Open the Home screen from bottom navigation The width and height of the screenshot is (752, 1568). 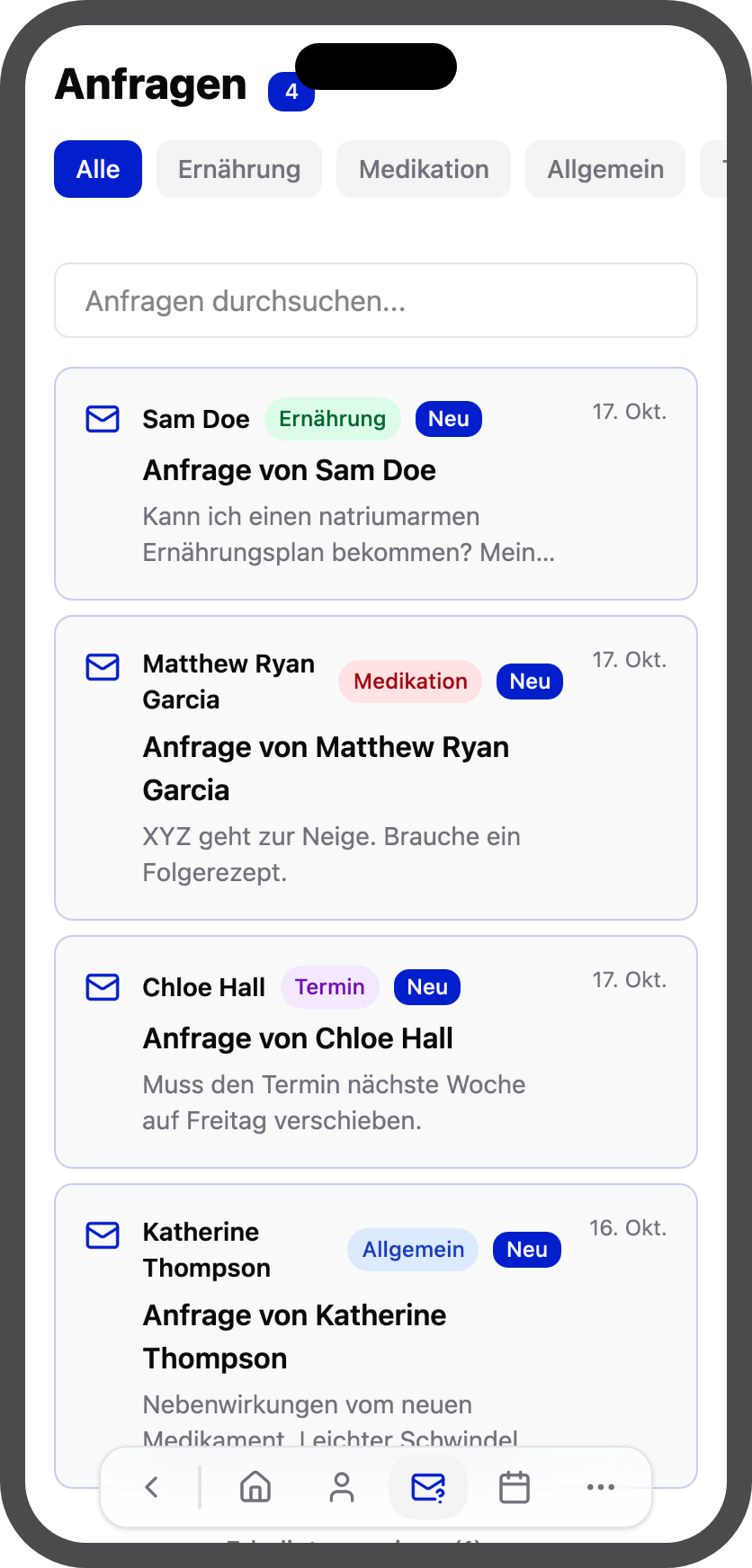coord(254,1486)
